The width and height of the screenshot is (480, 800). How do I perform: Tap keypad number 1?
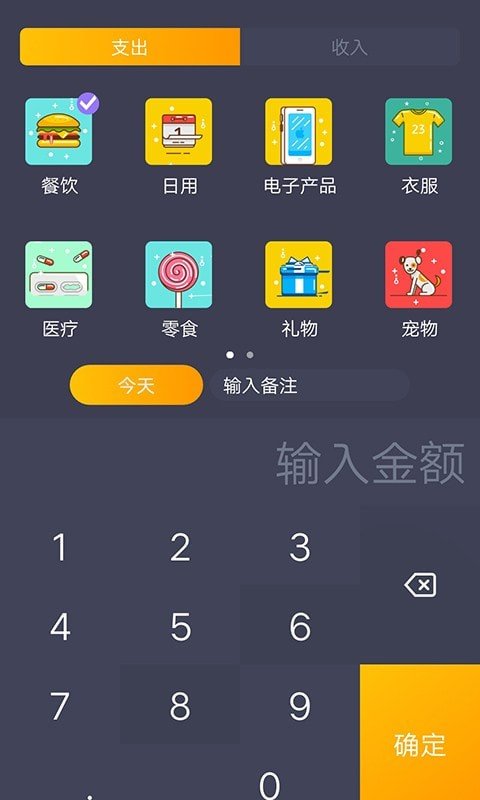click(x=60, y=547)
